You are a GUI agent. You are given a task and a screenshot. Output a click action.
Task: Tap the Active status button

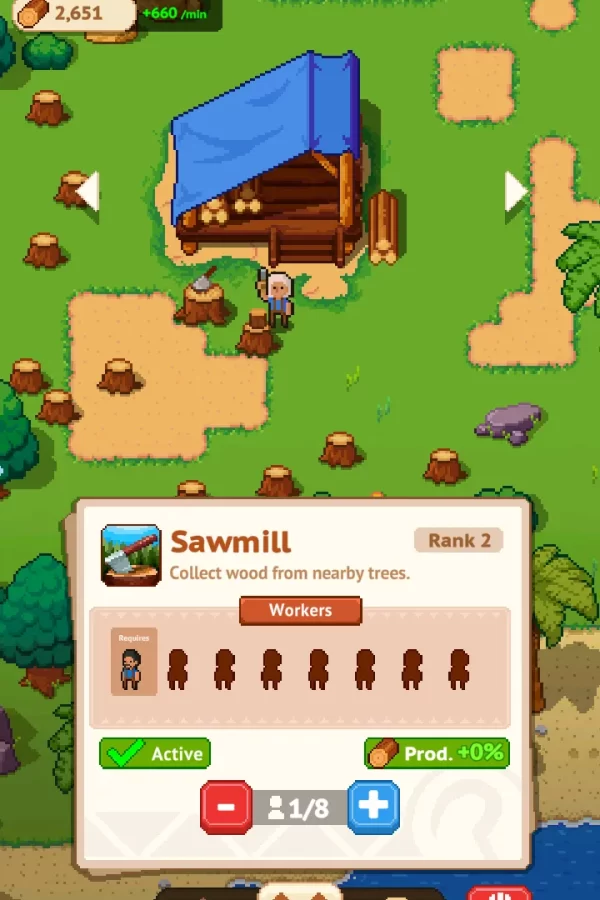click(155, 753)
